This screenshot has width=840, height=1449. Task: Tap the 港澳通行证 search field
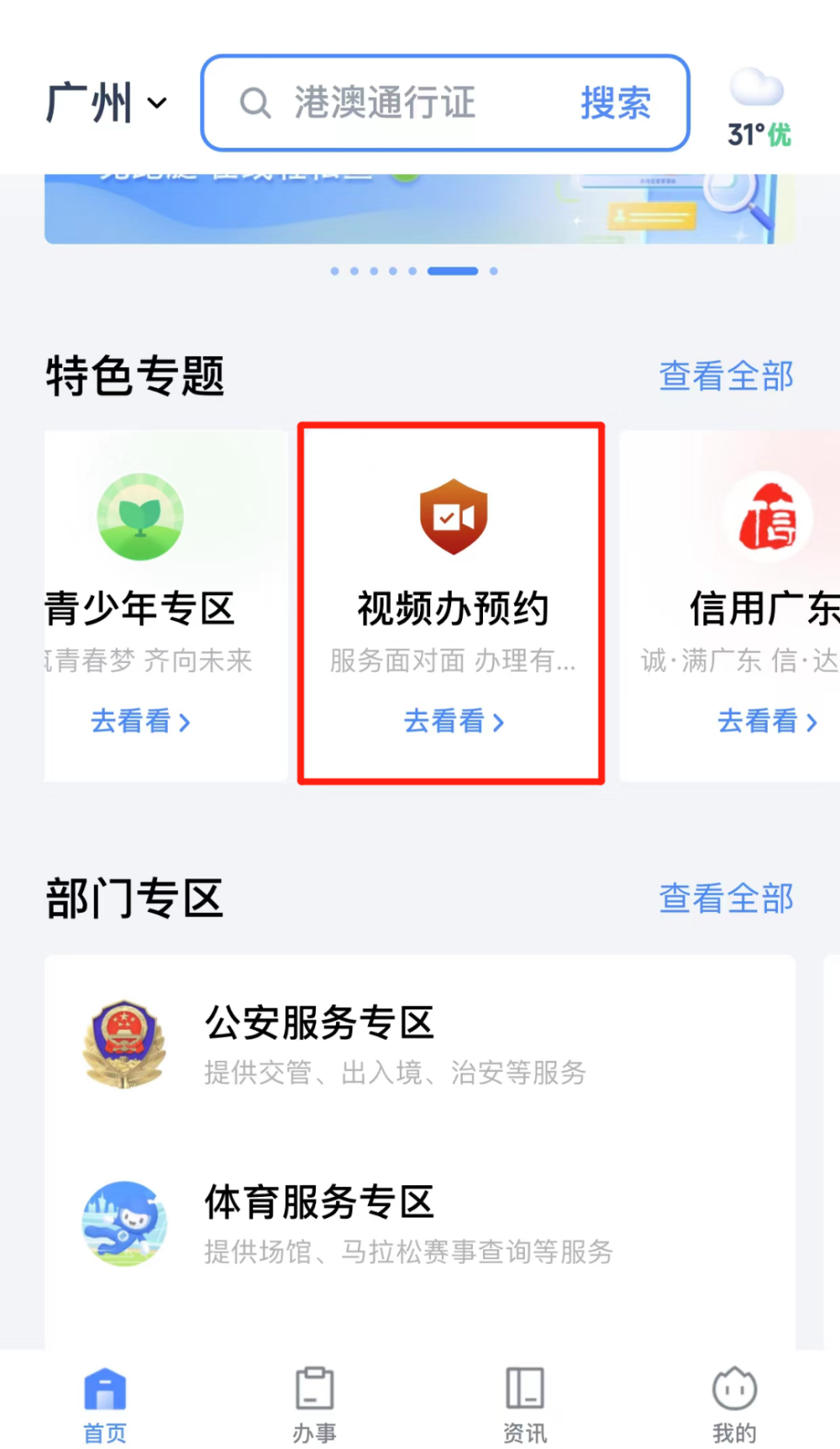tap(395, 103)
